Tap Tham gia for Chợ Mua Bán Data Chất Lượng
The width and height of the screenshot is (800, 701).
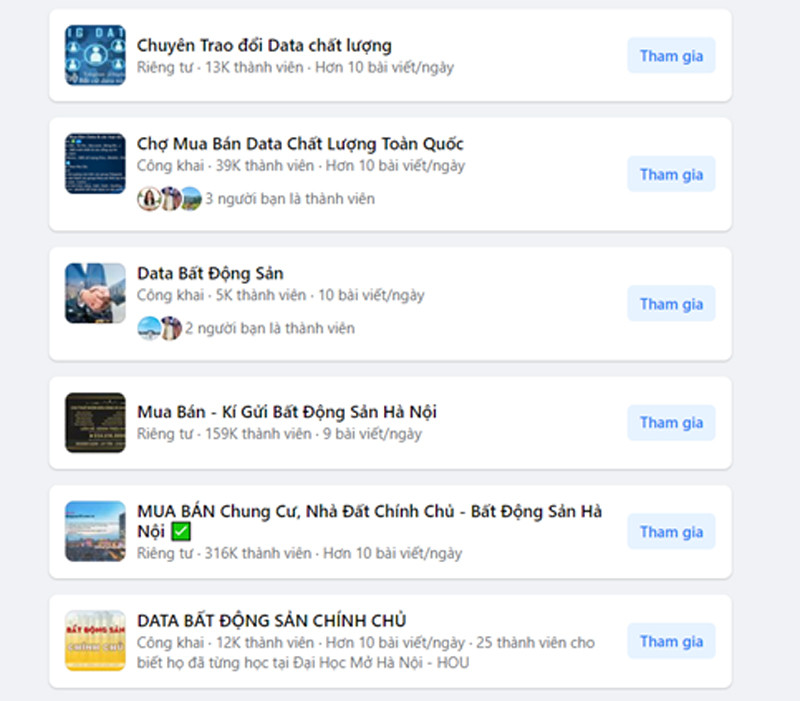[x=671, y=174]
